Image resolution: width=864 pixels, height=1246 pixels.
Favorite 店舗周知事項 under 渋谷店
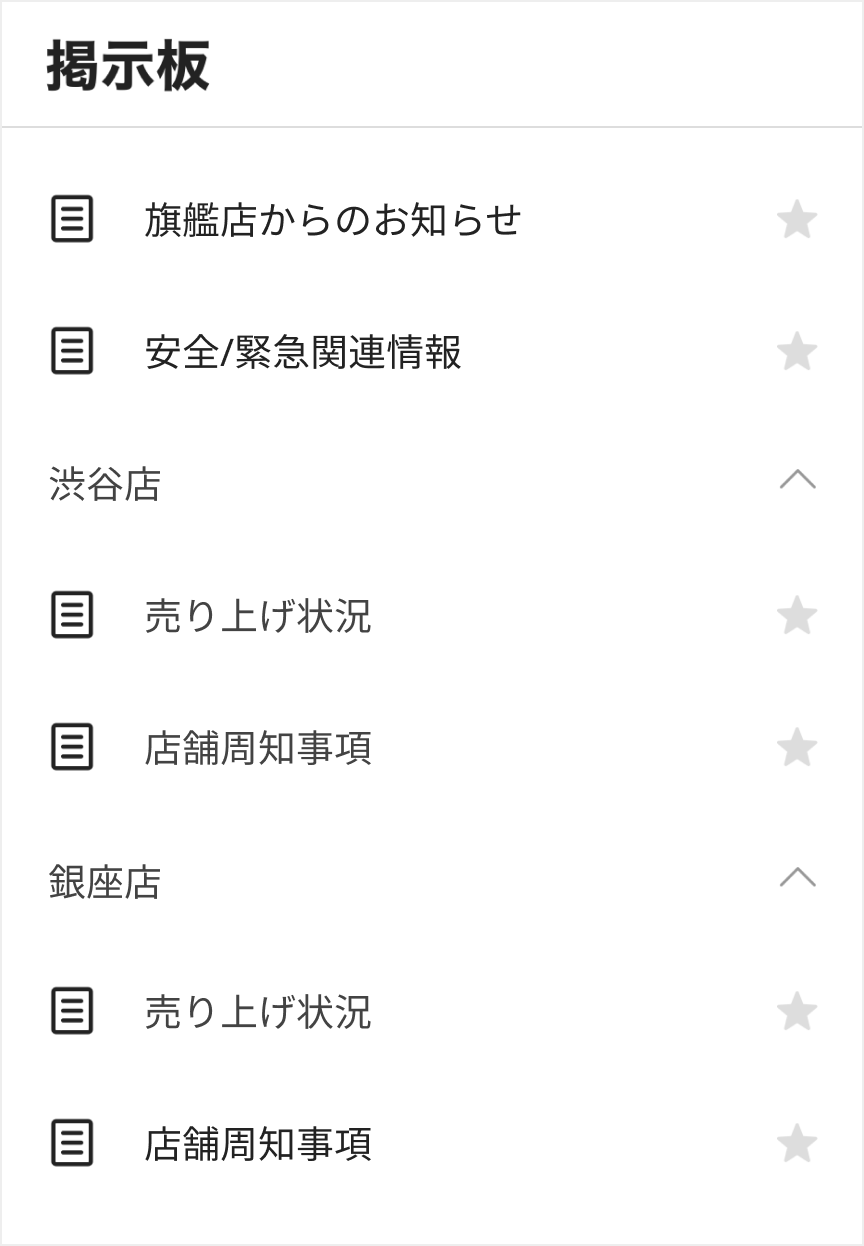[x=797, y=748]
